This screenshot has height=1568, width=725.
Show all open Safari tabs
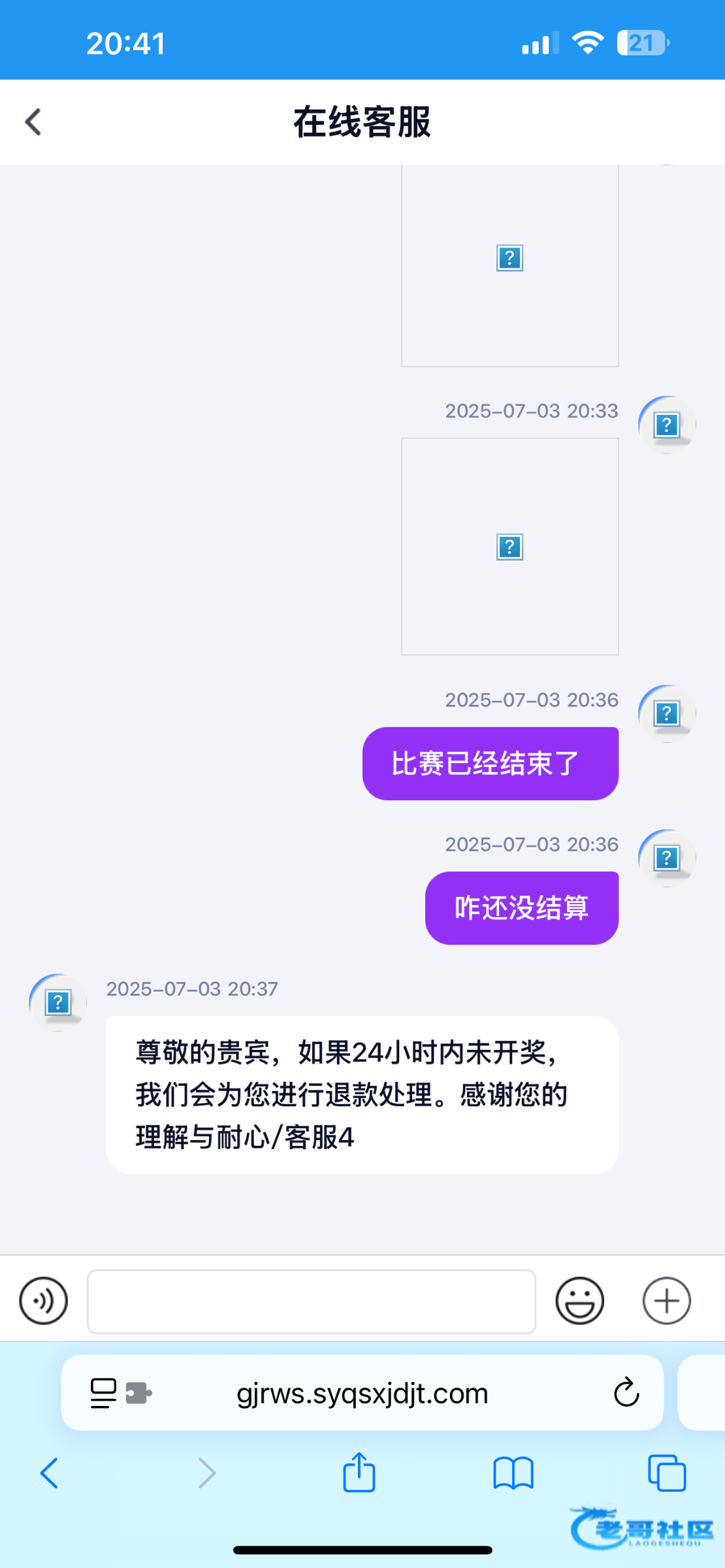pyautogui.click(x=666, y=1473)
